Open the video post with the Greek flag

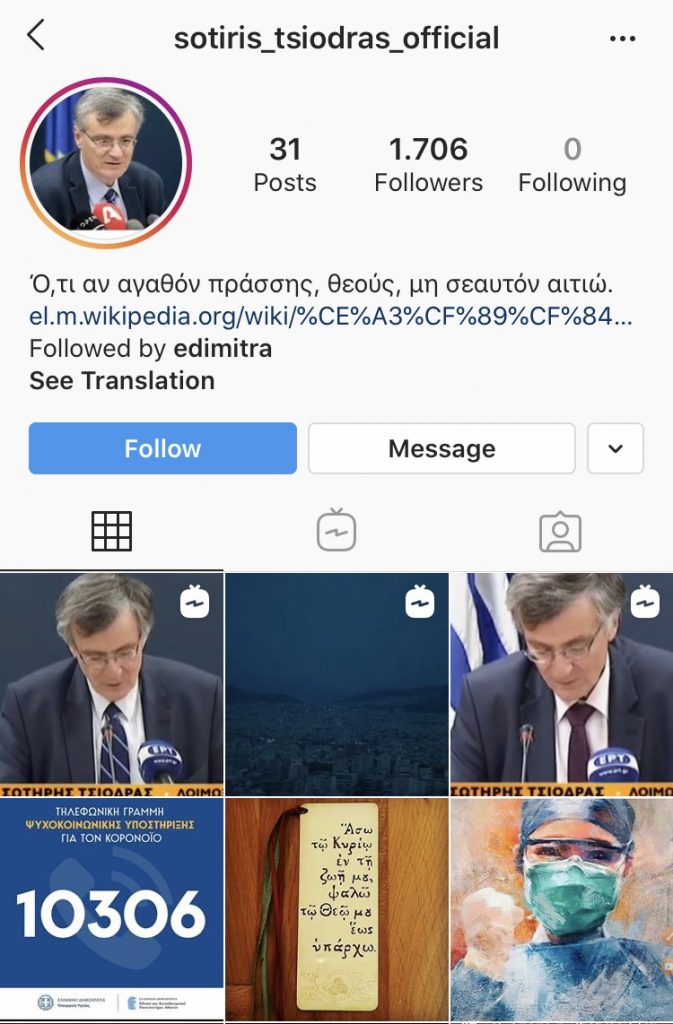(x=561, y=684)
